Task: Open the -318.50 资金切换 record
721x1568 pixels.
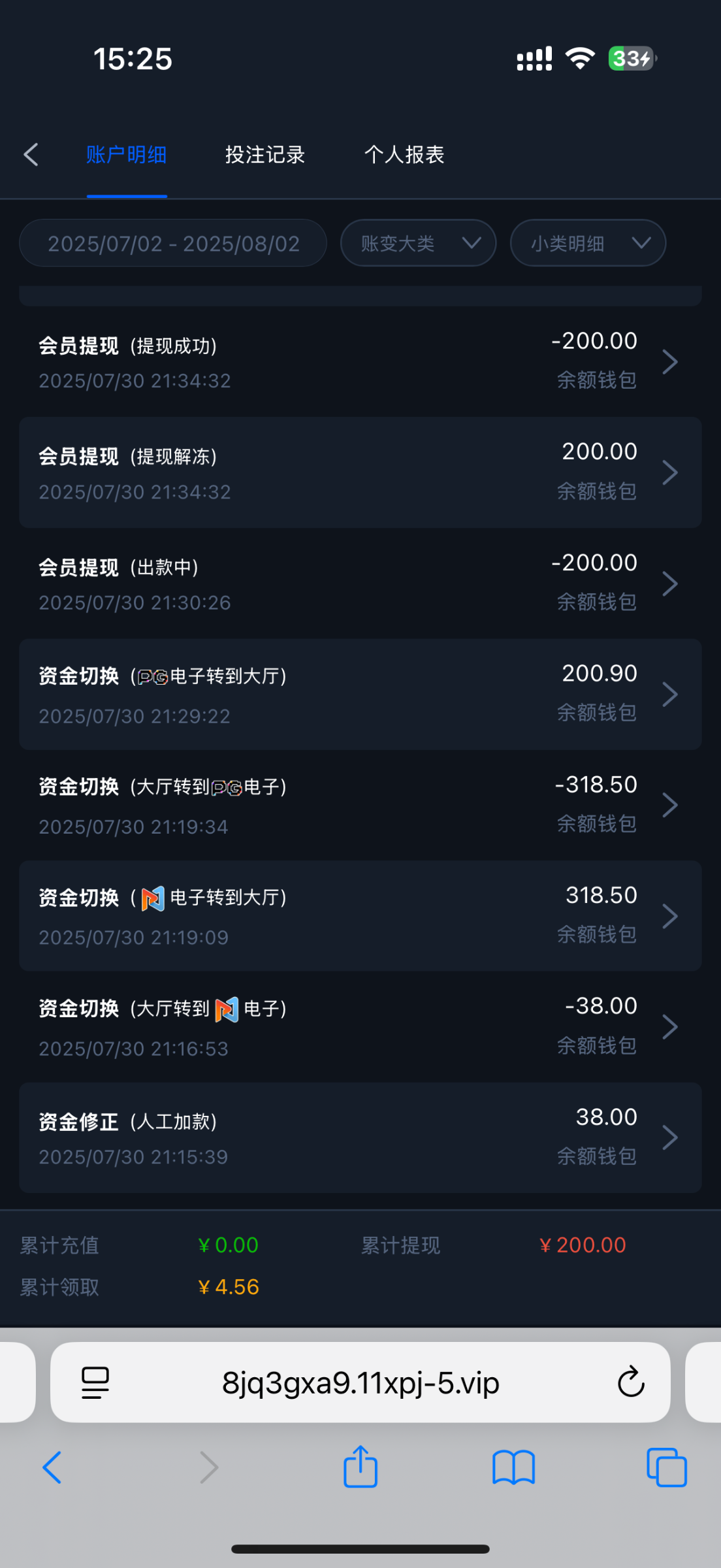Action: point(360,805)
